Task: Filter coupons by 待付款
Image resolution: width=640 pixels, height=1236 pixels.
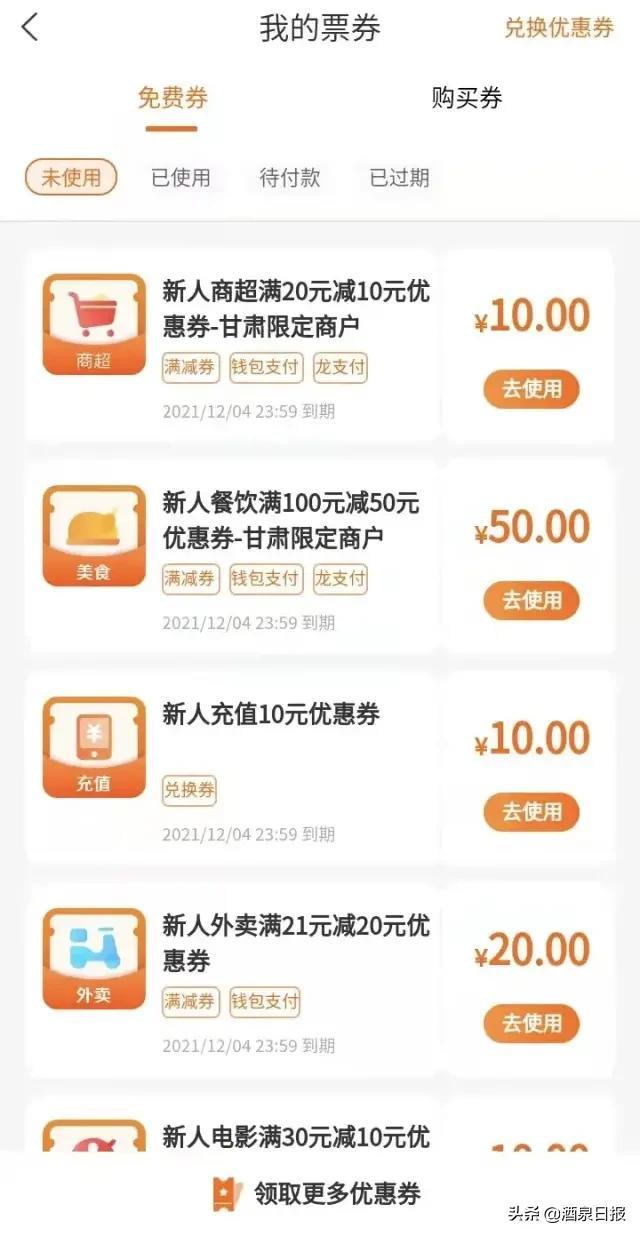Action: coord(290,178)
